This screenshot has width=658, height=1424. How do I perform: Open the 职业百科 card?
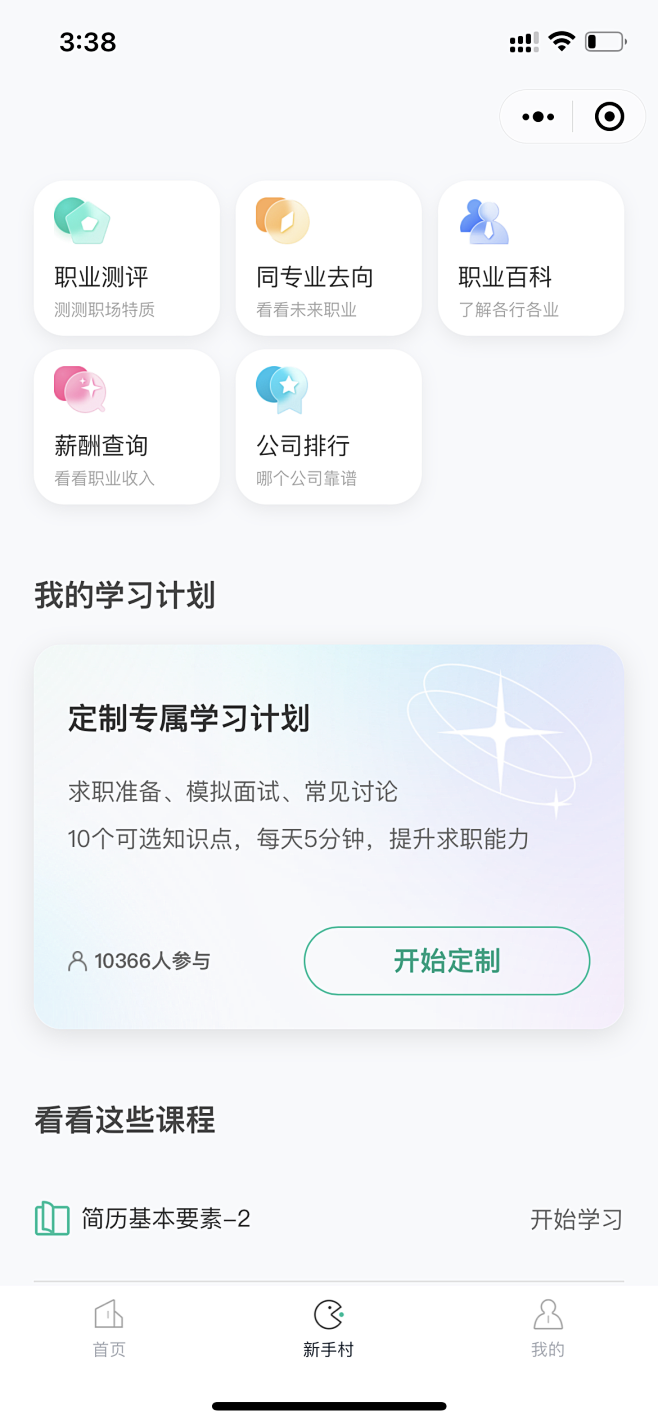531,258
